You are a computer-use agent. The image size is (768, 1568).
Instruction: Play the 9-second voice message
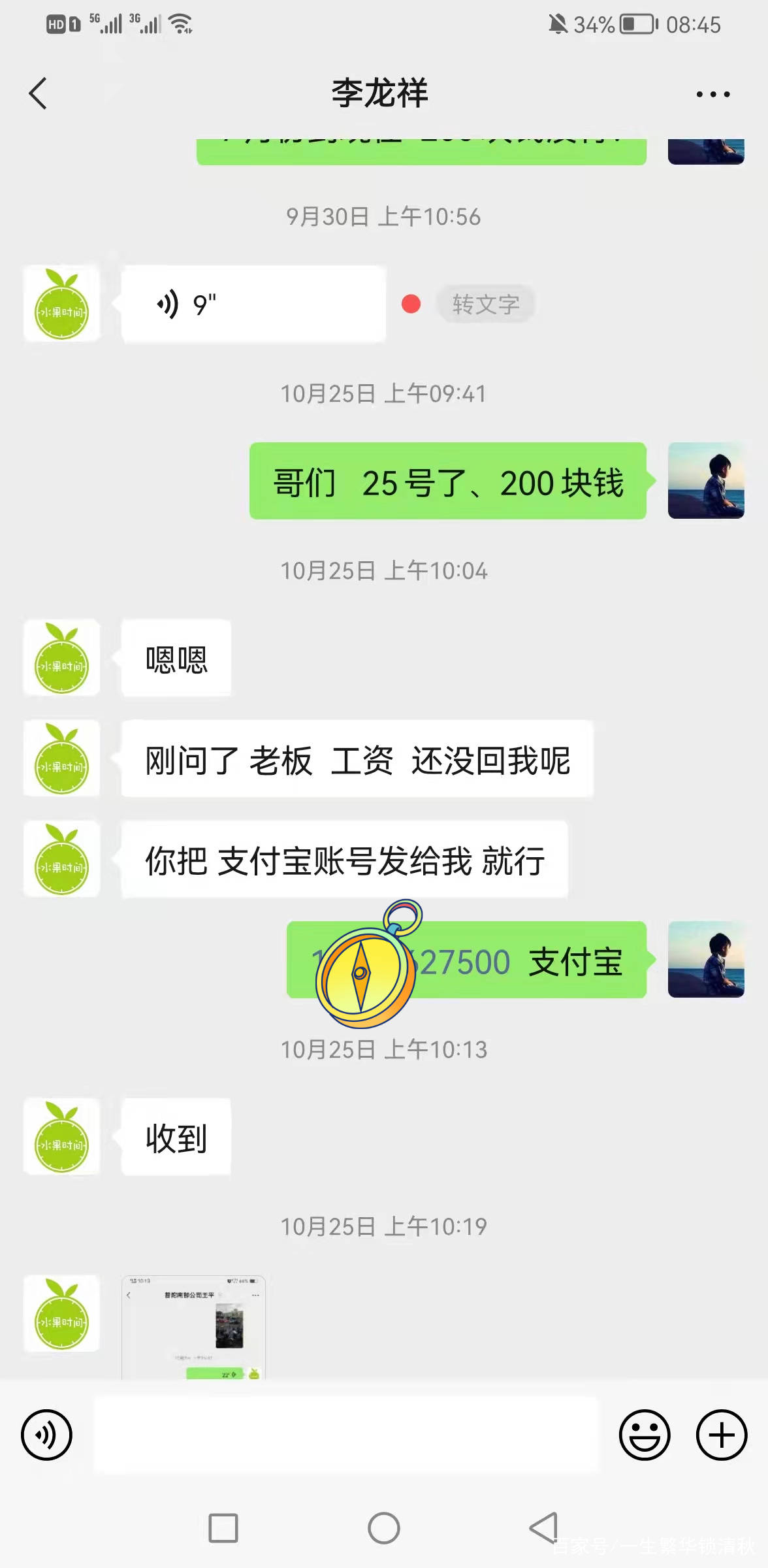(253, 304)
